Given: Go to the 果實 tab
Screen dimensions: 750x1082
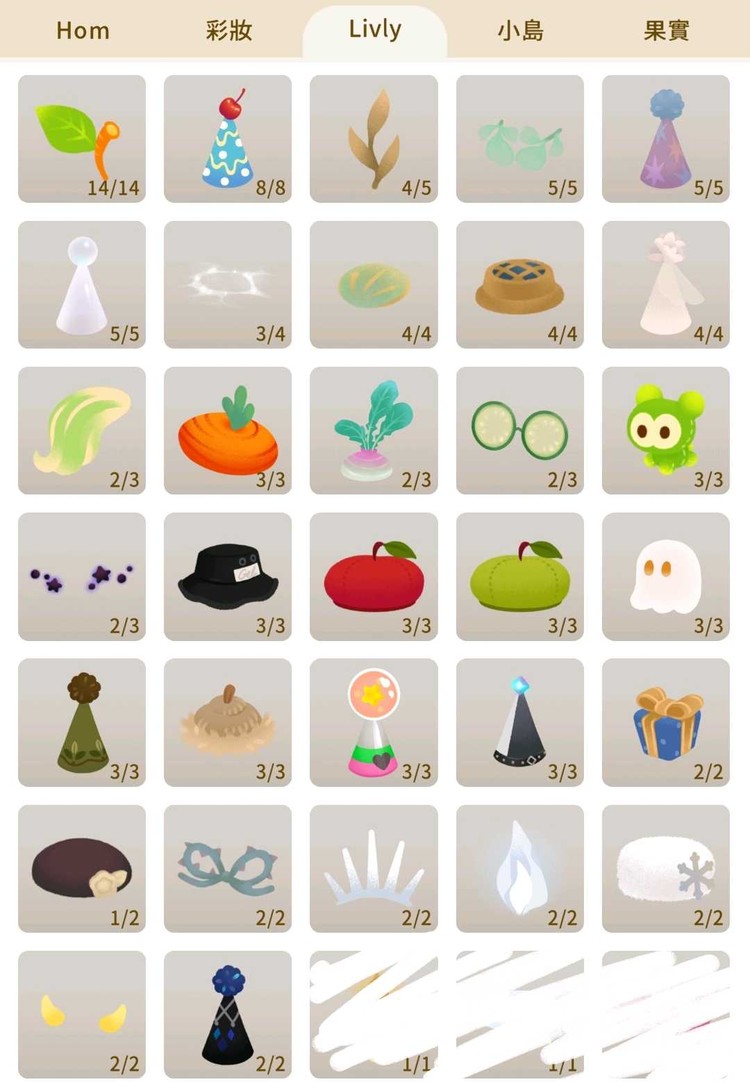Looking at the screenshot, I should pyautogui.click(x=666, y=30).
